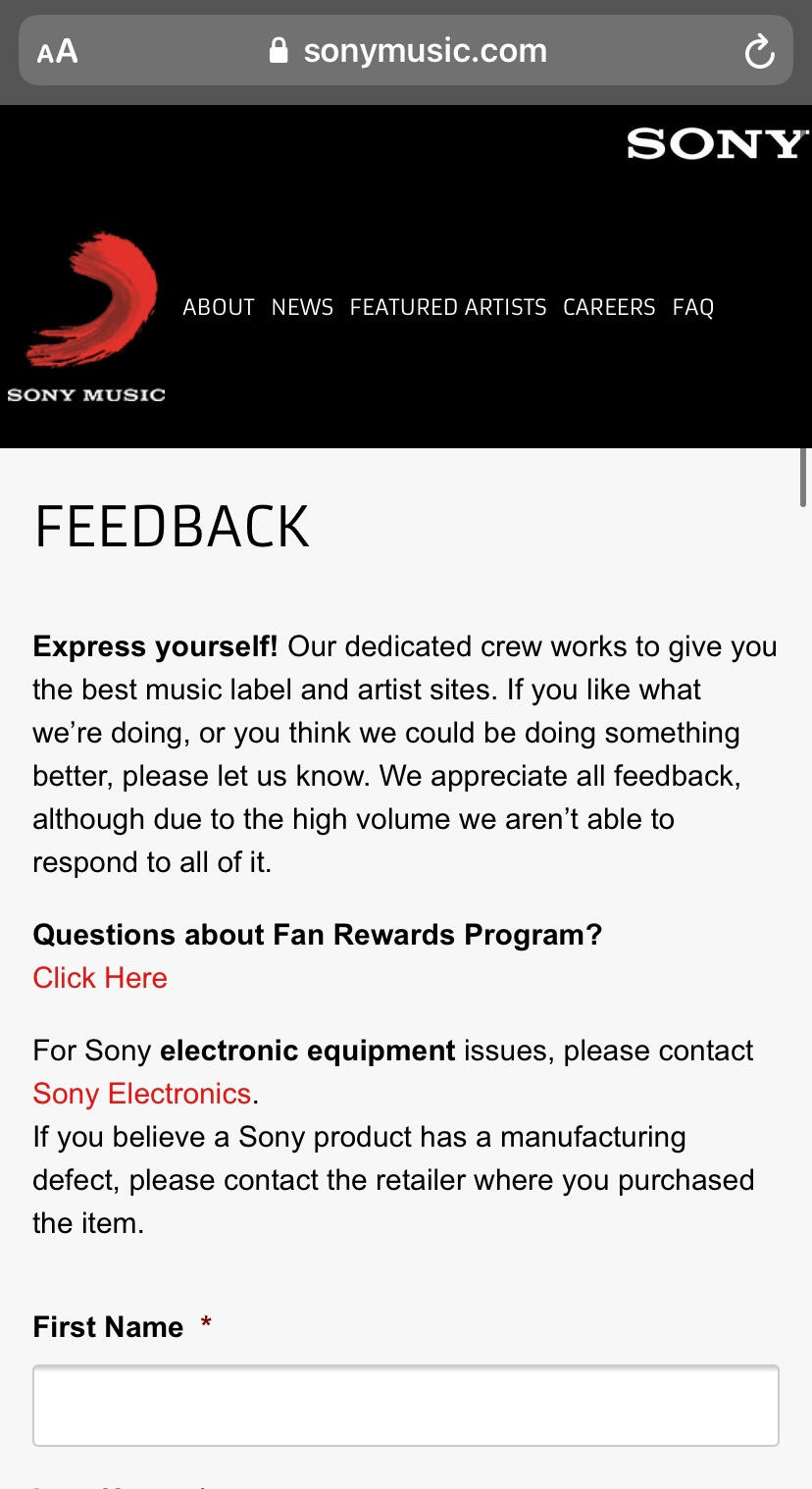The height and width of the screenshot is (1489, 812).
Task: Tap the sonymusic.com address bar
Action: 407,51
